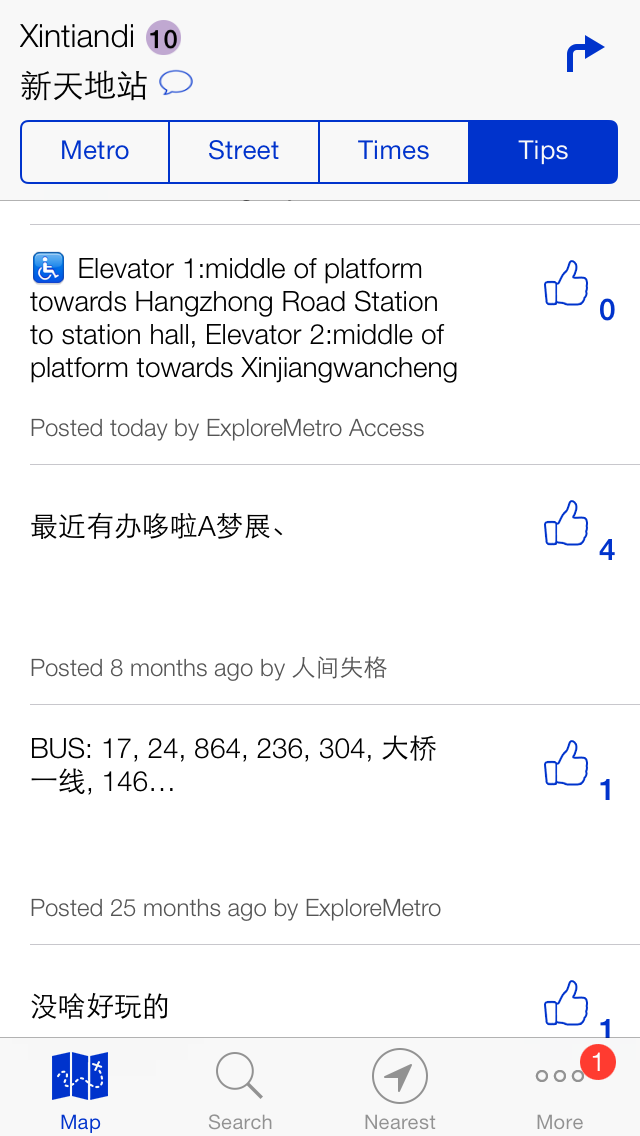Like the Elevator accessibility tip
Screen dimensions: 640x1136
click(x=566, y=284)
